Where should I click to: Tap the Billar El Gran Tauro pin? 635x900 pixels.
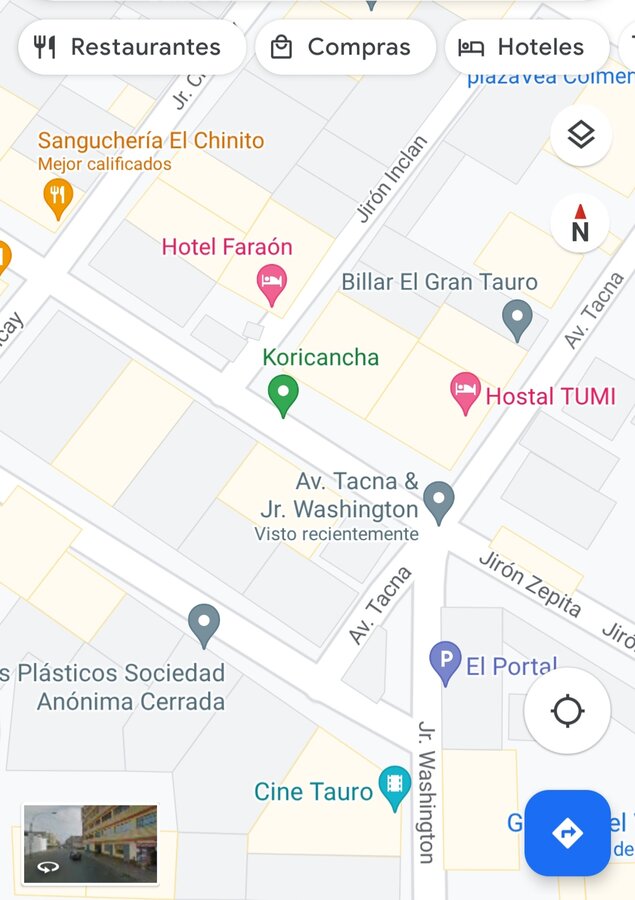(x=517, y=319)
